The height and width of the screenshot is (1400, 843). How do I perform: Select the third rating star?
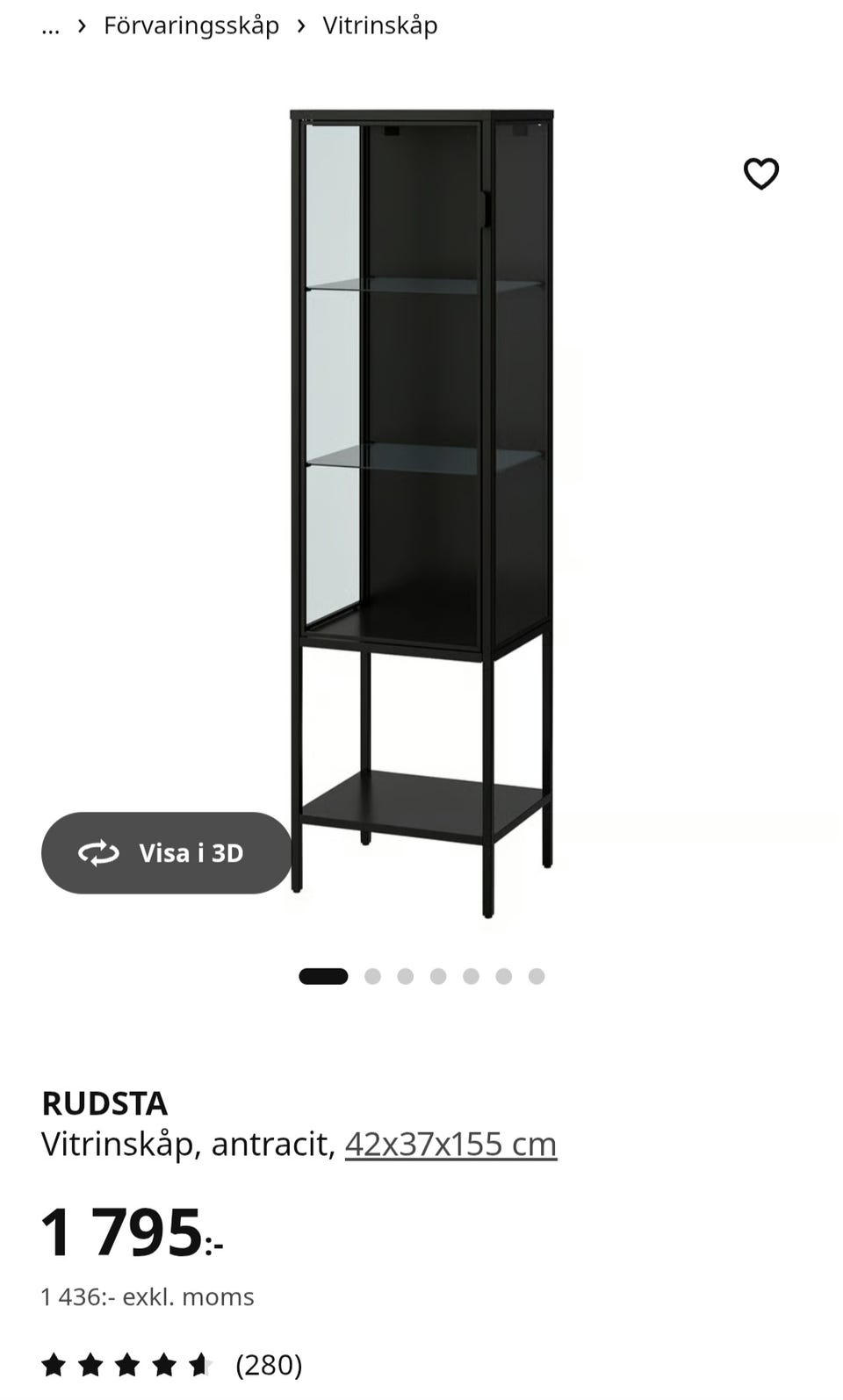[126, 1365]
